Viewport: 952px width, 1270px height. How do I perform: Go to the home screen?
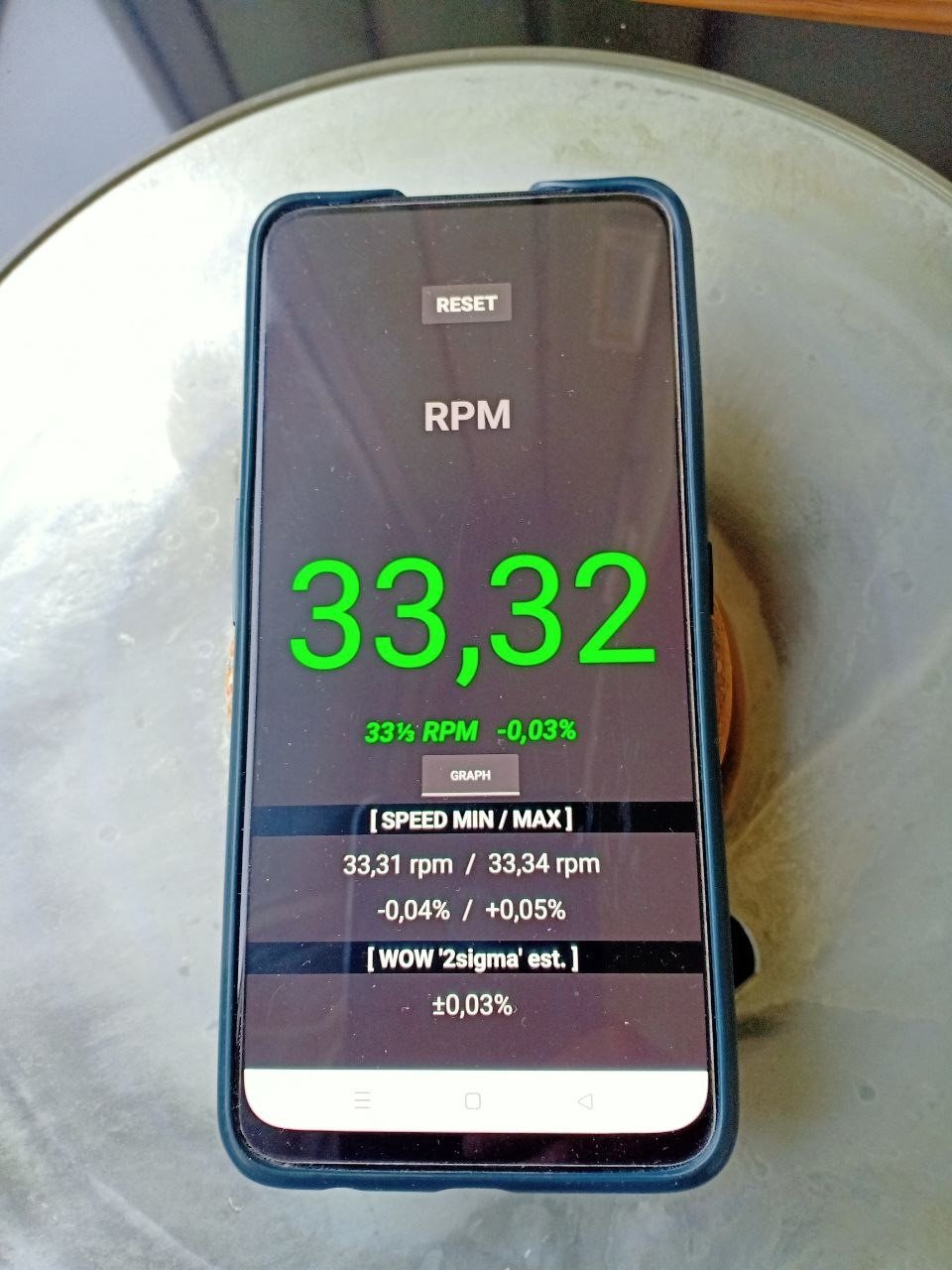click(x=473, y=1101)
